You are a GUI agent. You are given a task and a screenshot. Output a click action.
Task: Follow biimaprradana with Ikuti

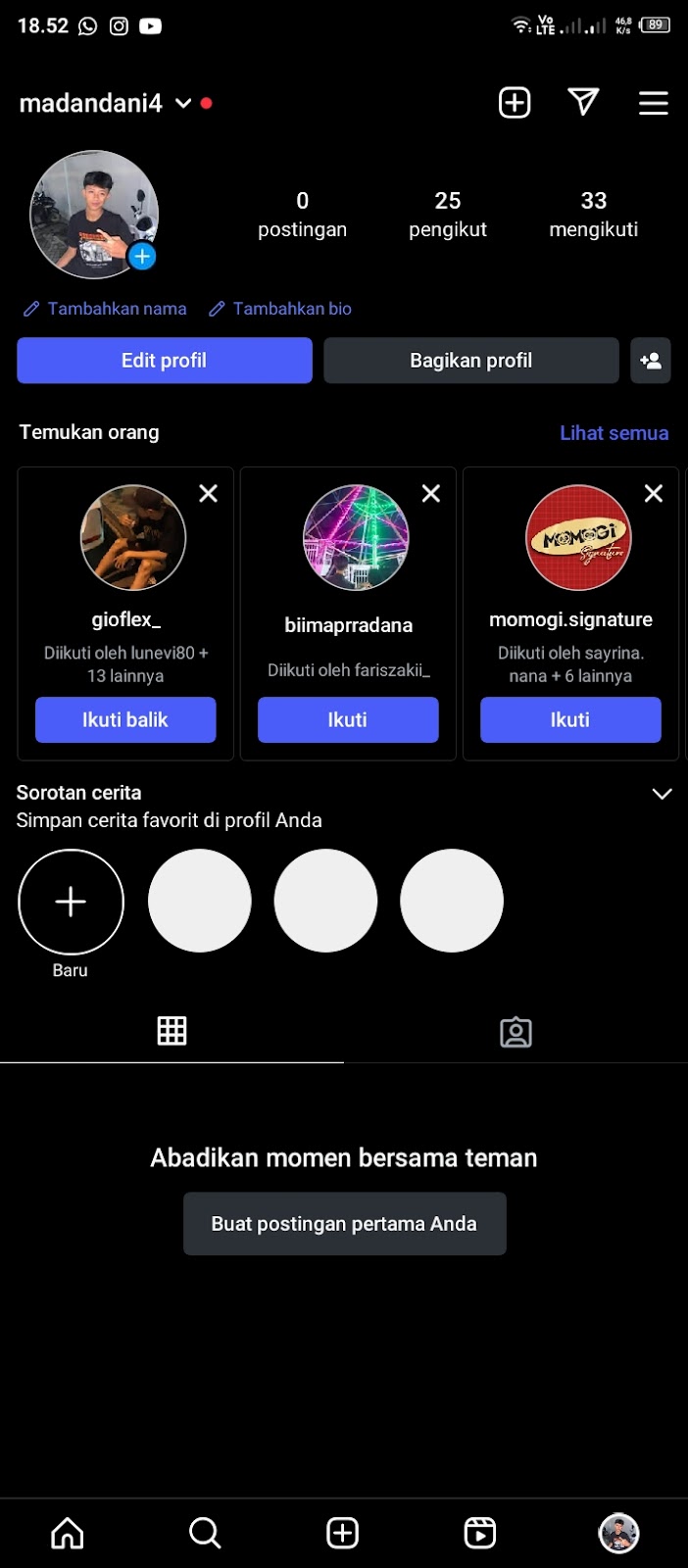[348, 720]
